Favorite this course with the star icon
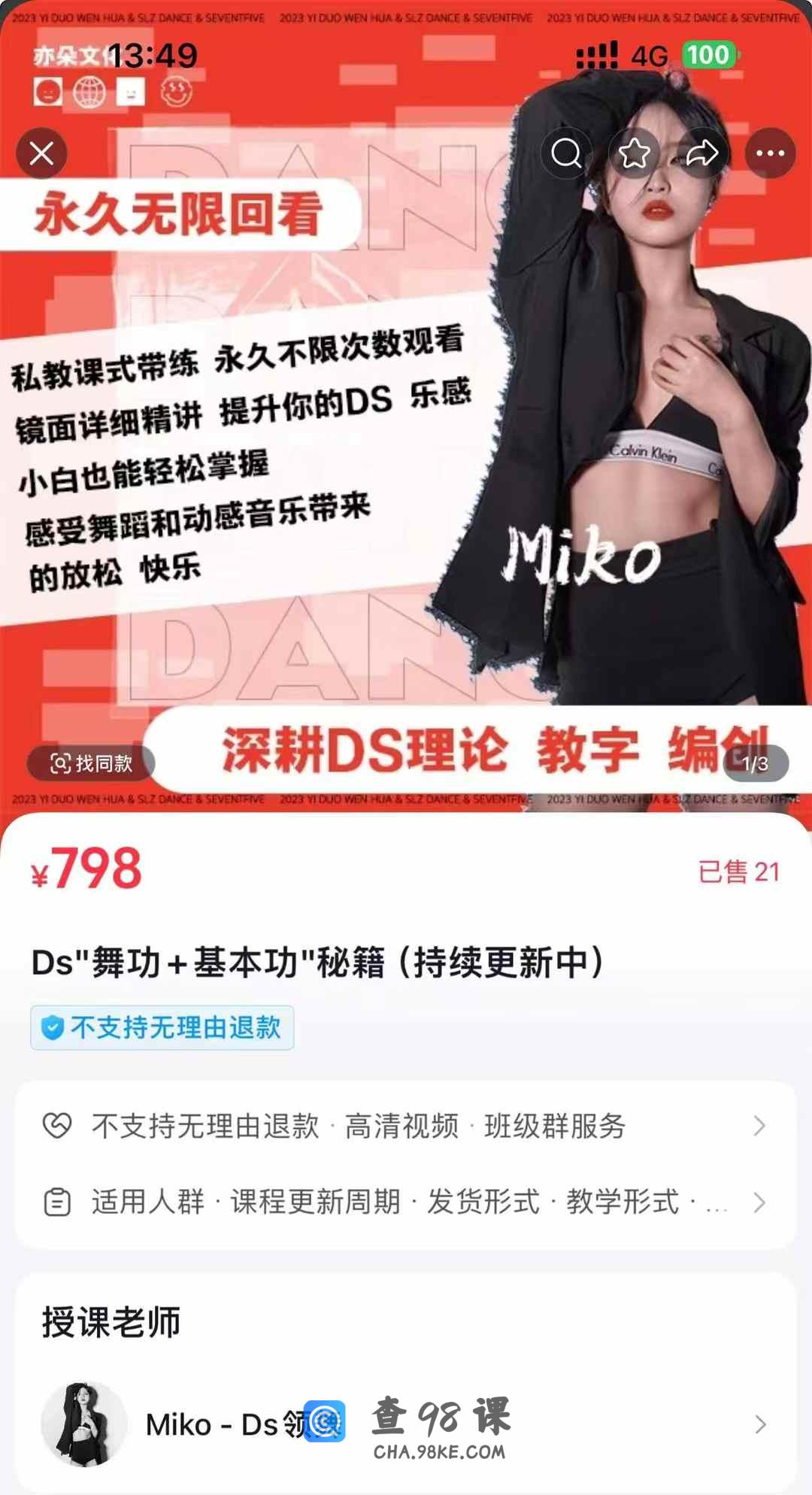The width and height of the screenshot is (812, 1495). [634, 153]
